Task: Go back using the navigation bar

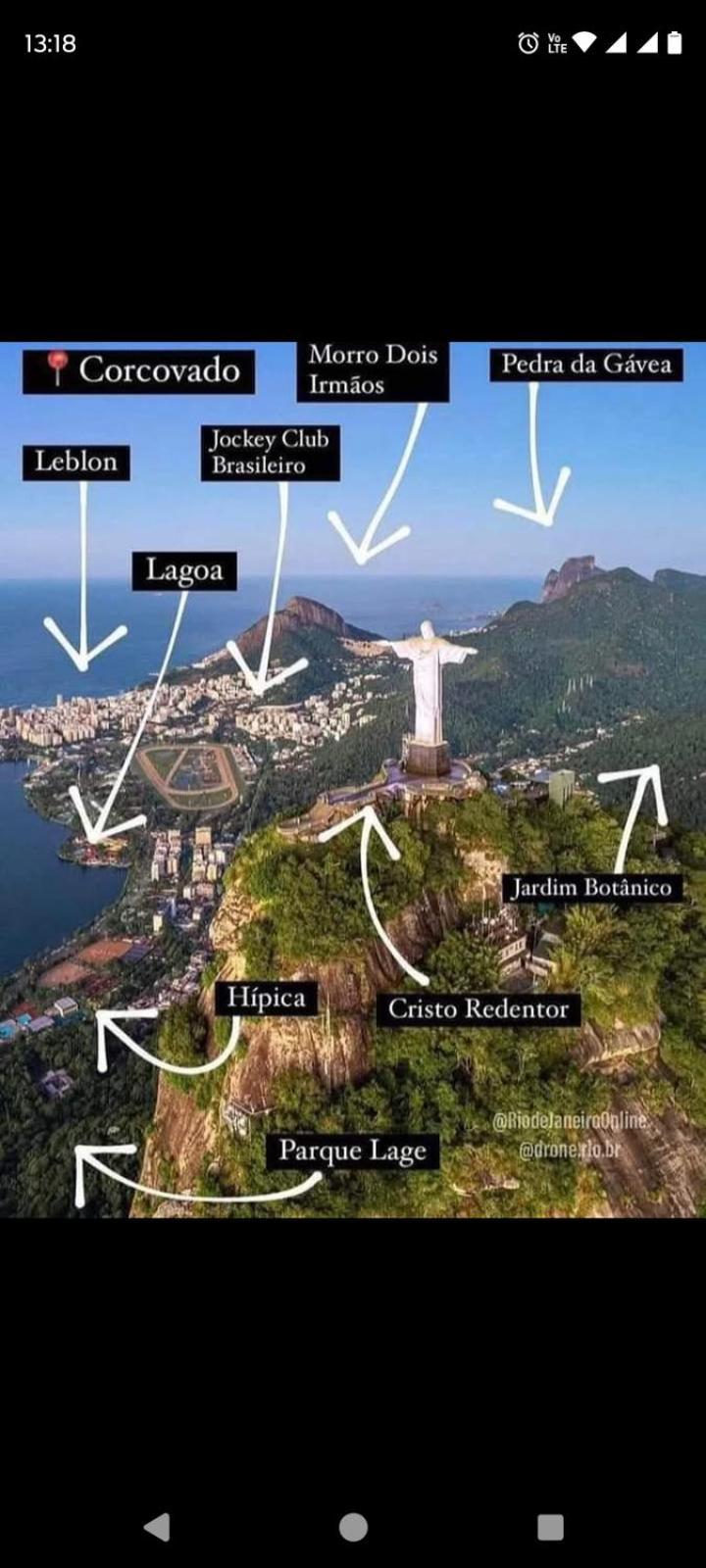Action: 157,1527
